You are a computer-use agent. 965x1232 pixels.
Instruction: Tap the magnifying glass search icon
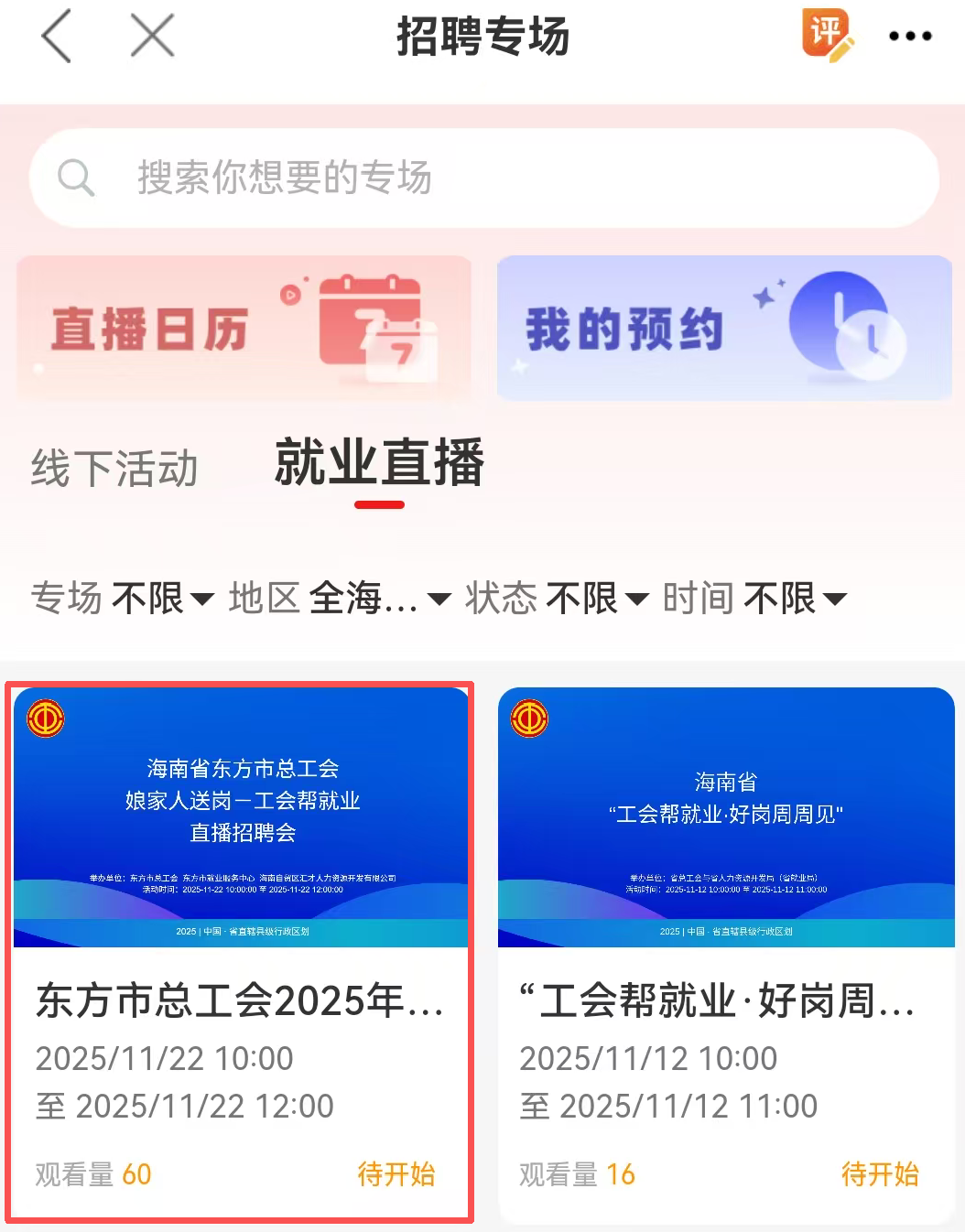[77, 178]
